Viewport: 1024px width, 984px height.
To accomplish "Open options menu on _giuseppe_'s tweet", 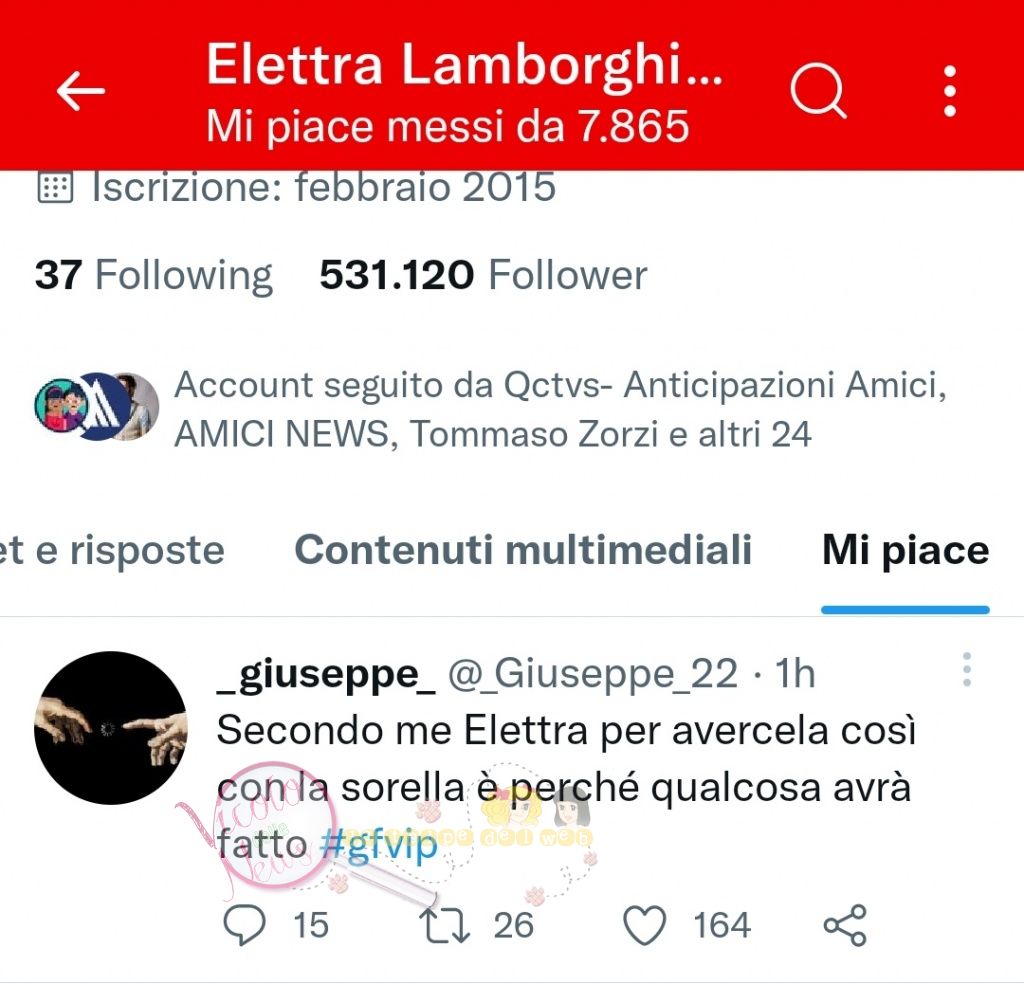I will click(x=966, y=670).
